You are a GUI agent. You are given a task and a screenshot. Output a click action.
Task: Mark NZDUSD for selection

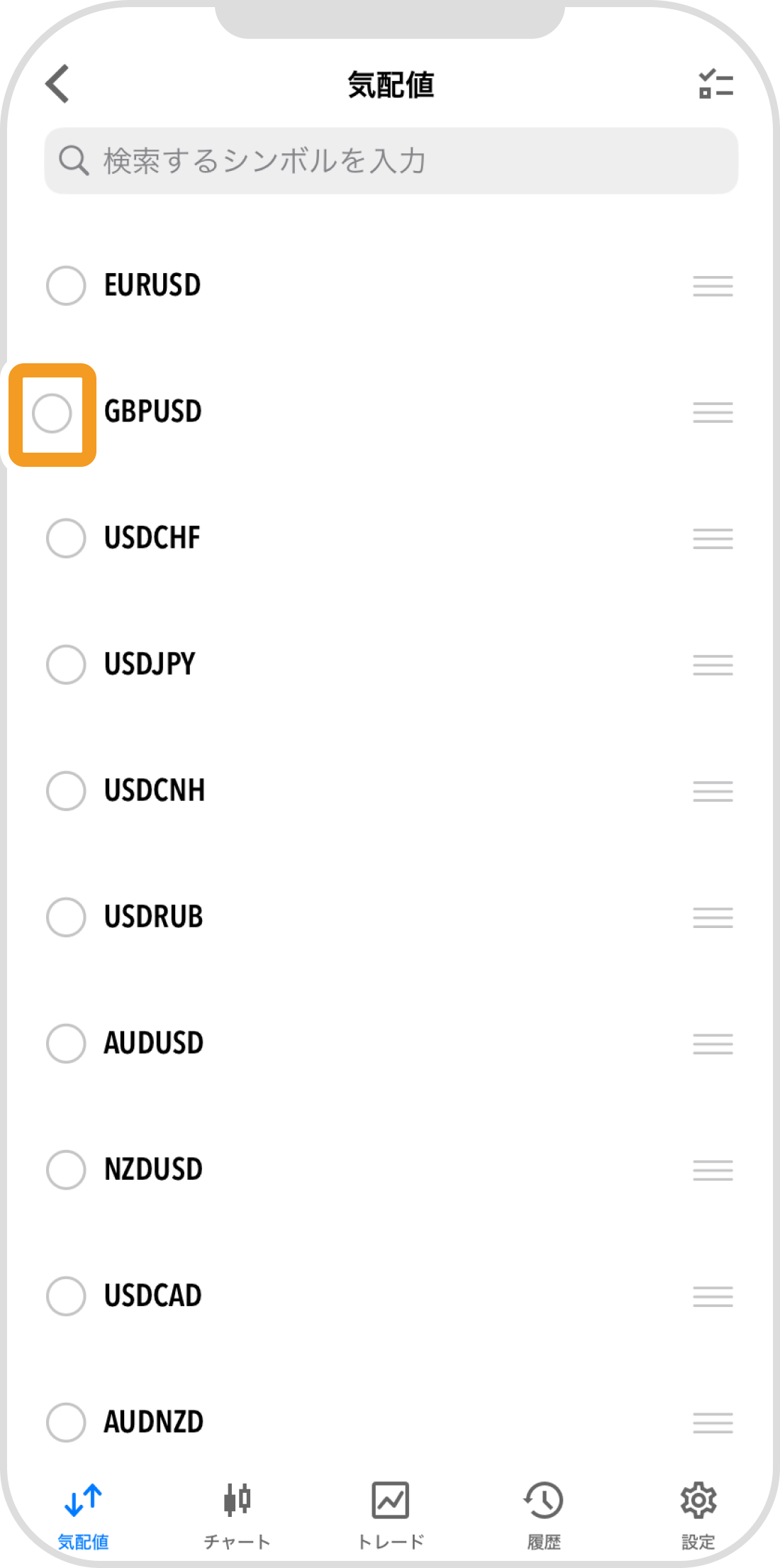pyautogui.click(x=66, y=1169)
